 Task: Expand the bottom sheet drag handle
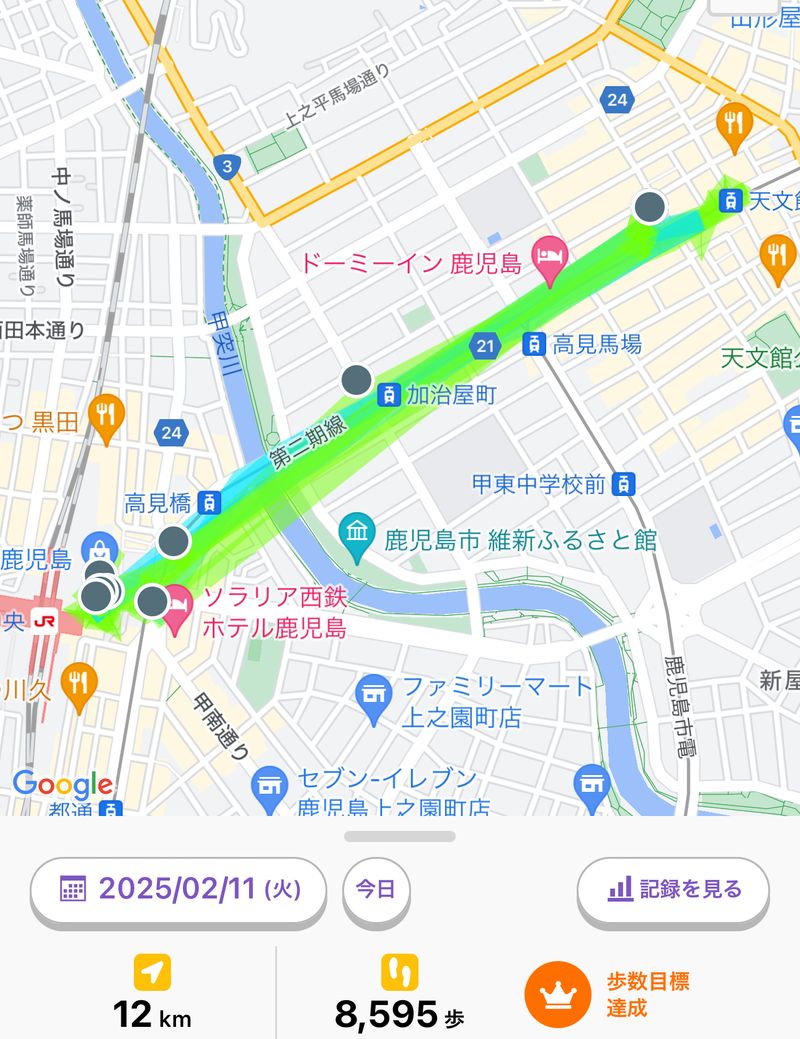click(x=400, y=836)
